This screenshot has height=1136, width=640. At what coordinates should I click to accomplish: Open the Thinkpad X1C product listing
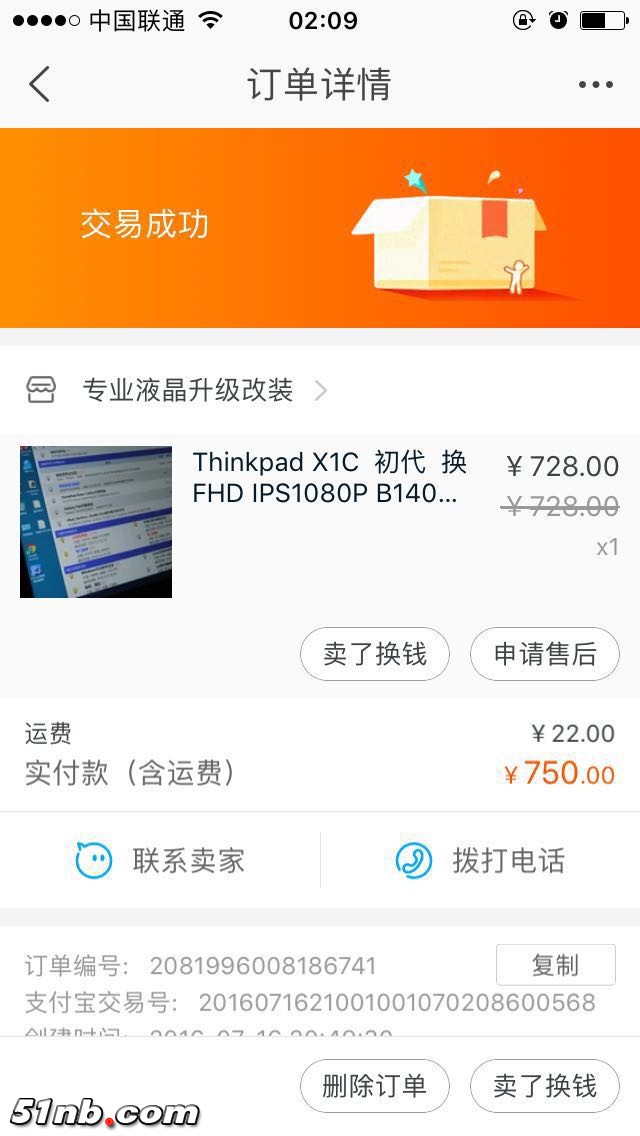(329, 478)
